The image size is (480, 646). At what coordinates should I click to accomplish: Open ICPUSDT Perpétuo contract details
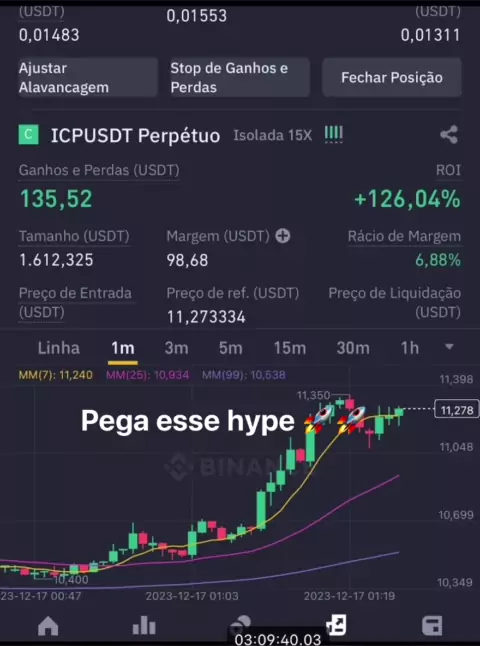tap(135, 136)
